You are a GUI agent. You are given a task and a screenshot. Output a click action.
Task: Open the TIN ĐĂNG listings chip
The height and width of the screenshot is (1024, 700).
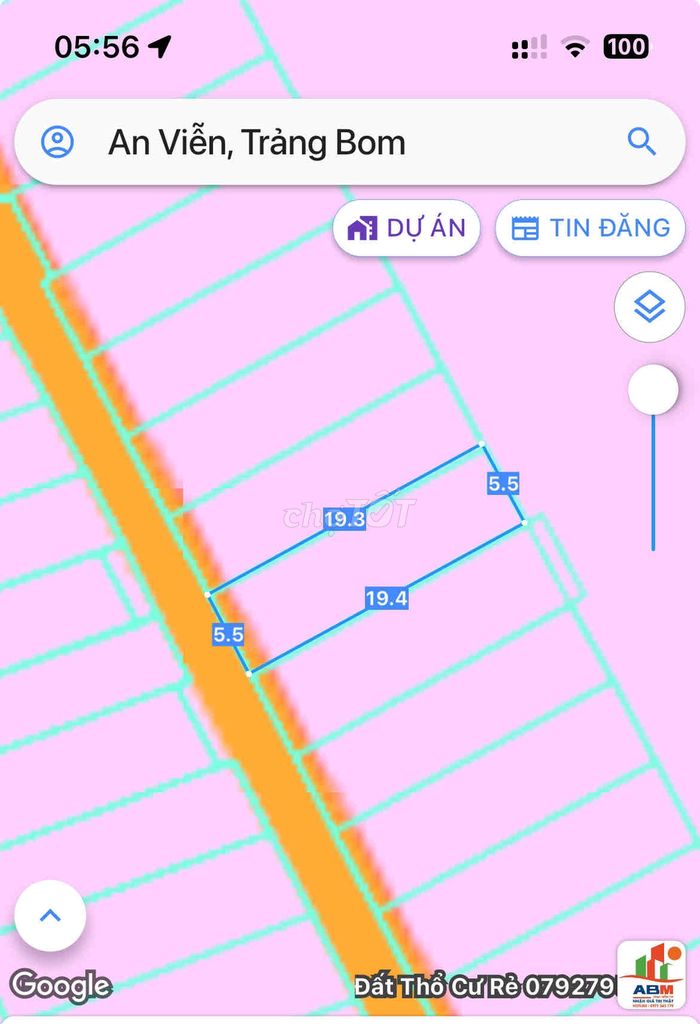coord(590,228)
